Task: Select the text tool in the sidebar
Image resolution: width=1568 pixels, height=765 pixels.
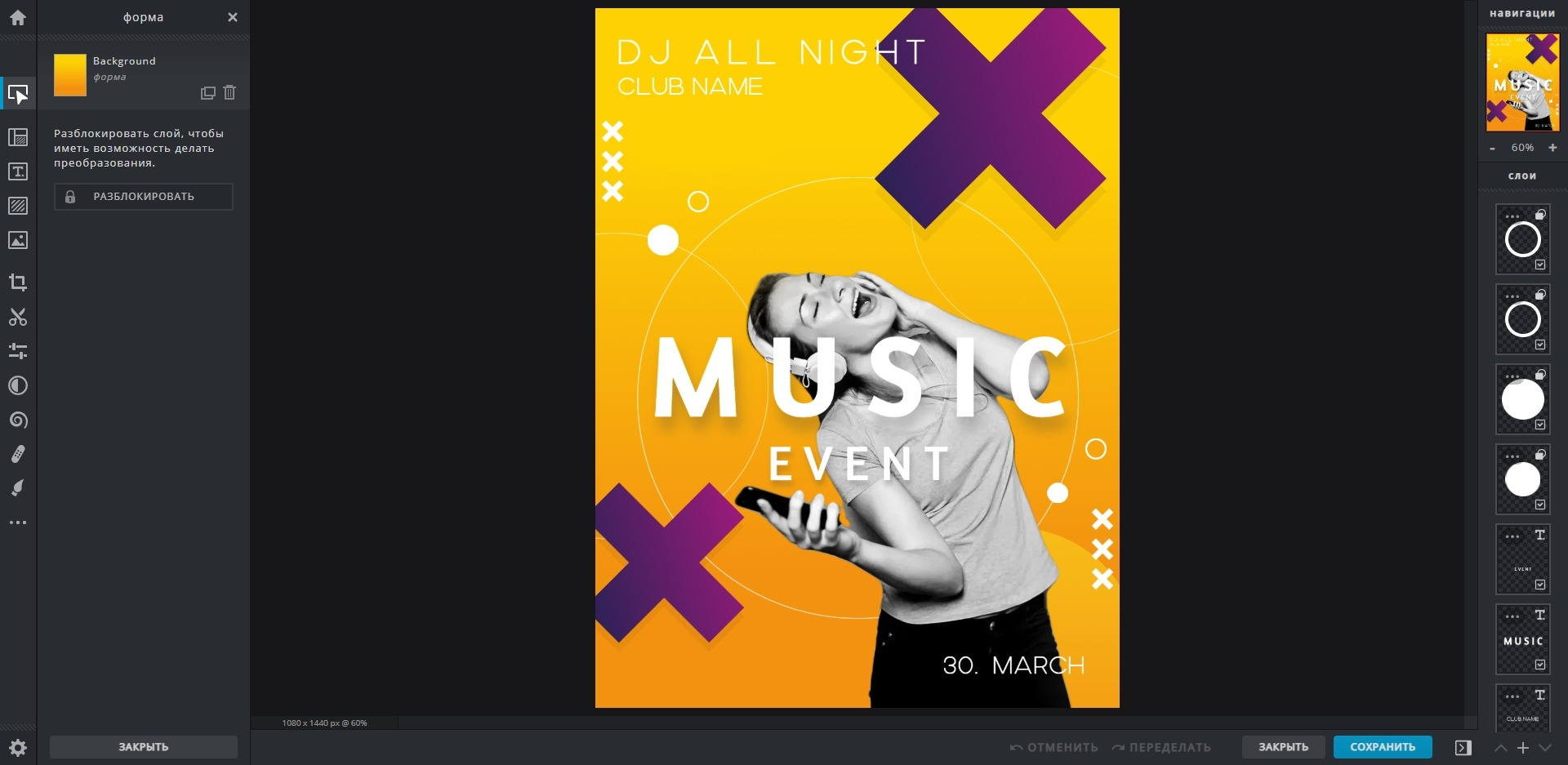Action: 18,171
